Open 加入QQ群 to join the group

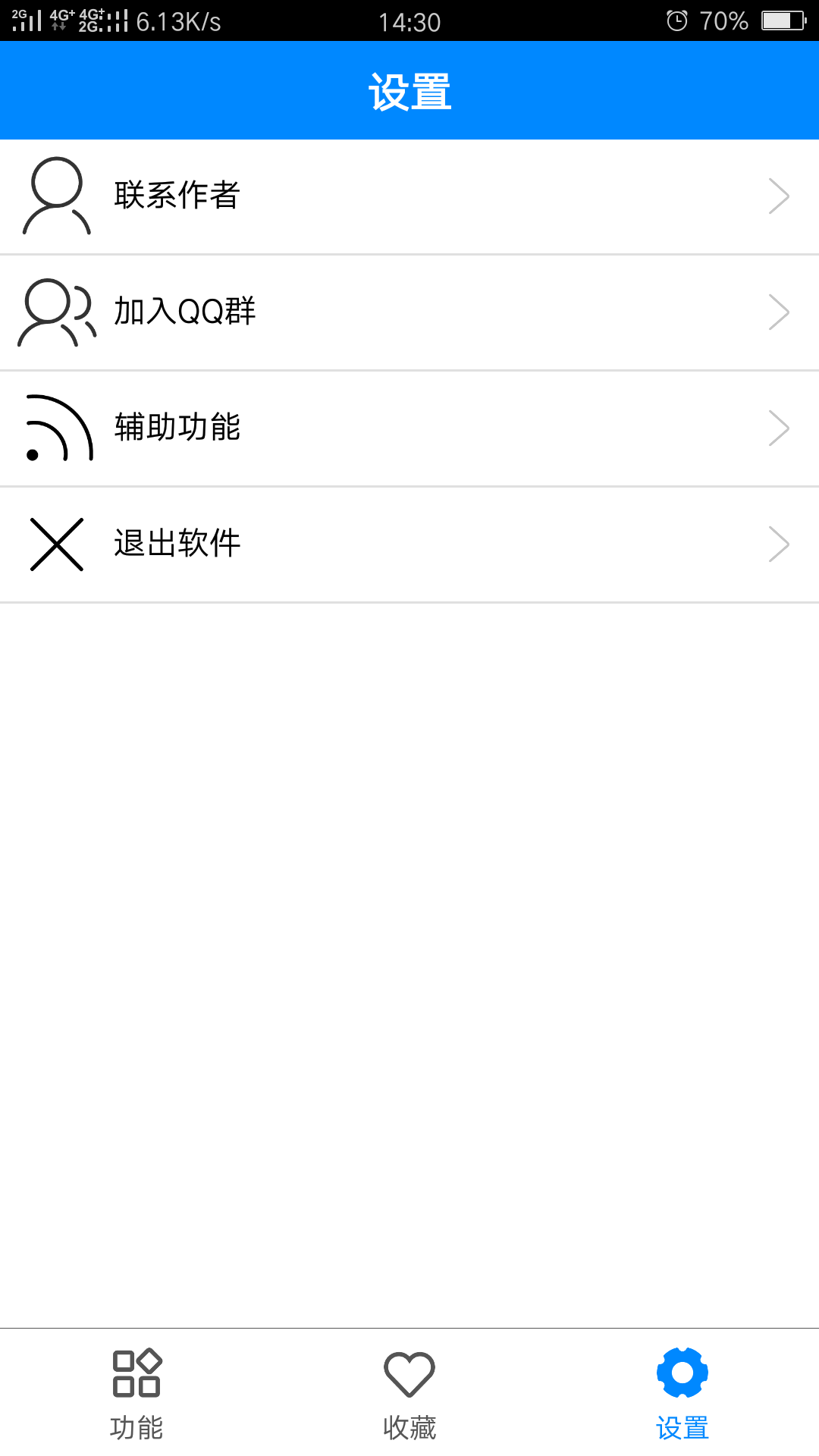coord(186,311)
